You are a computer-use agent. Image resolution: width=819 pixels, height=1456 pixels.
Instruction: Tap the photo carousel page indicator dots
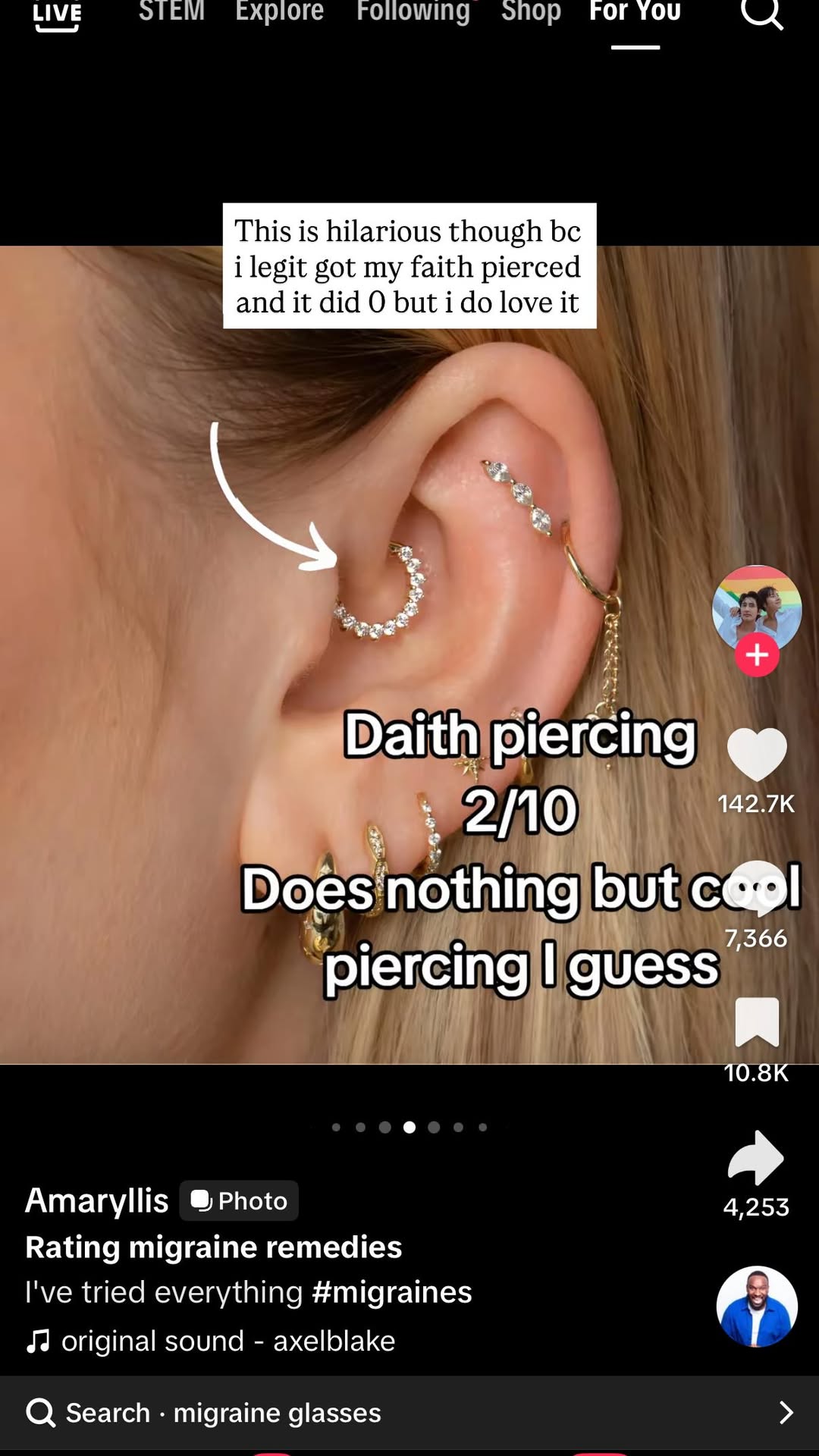pos(409,1128)
